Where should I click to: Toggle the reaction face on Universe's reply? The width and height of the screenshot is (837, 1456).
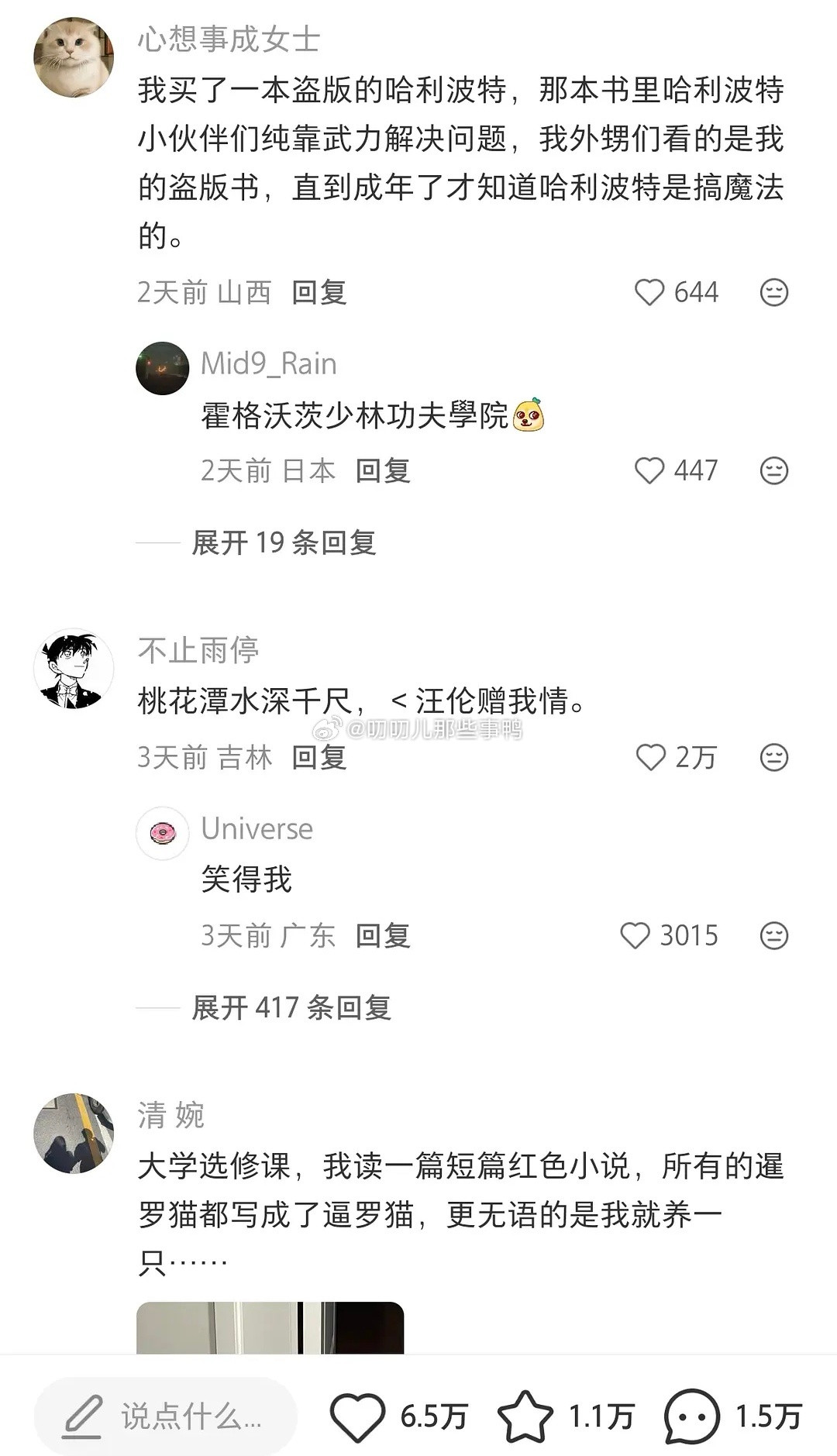pos(771,935)
